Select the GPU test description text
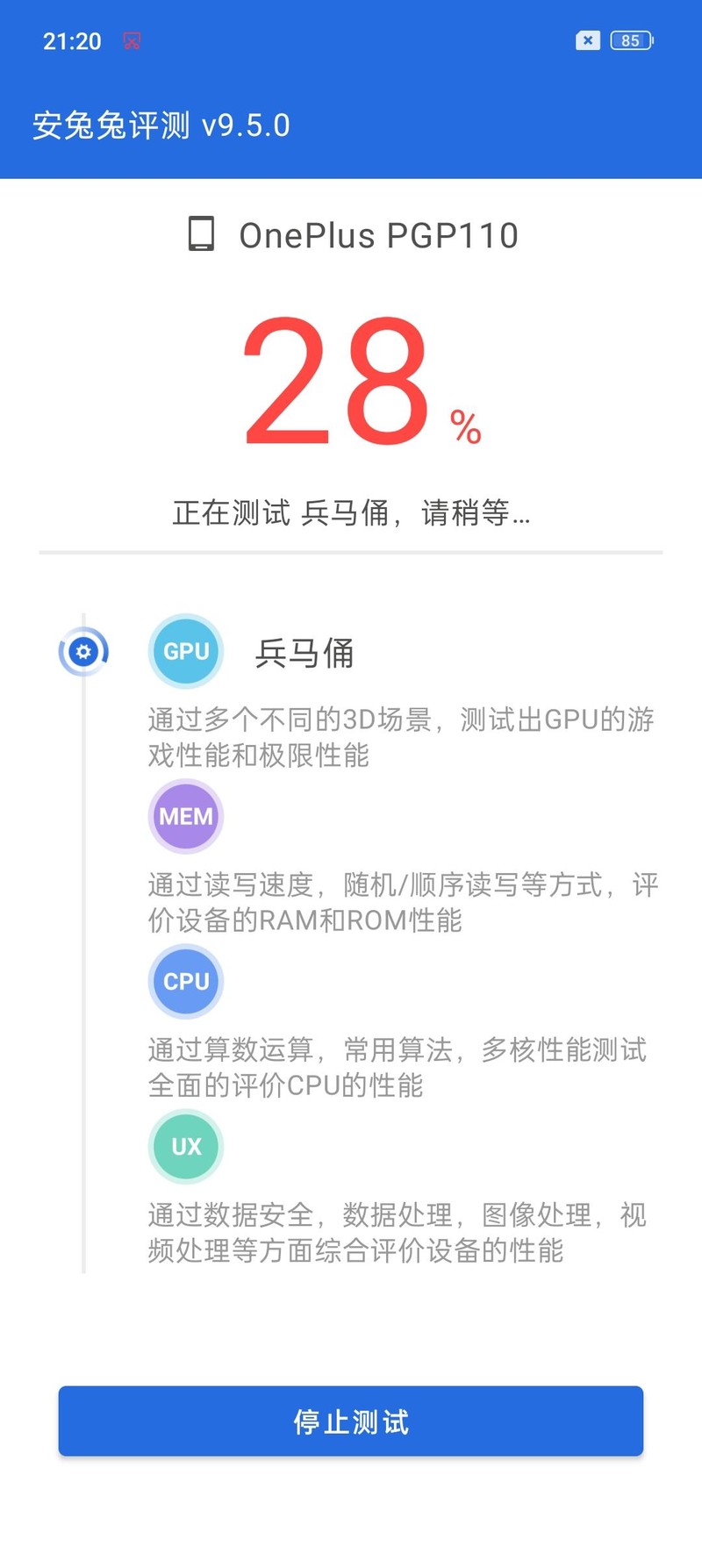Image resolution: width=702 pixels, height=1568 pixels. pos(399,737)
